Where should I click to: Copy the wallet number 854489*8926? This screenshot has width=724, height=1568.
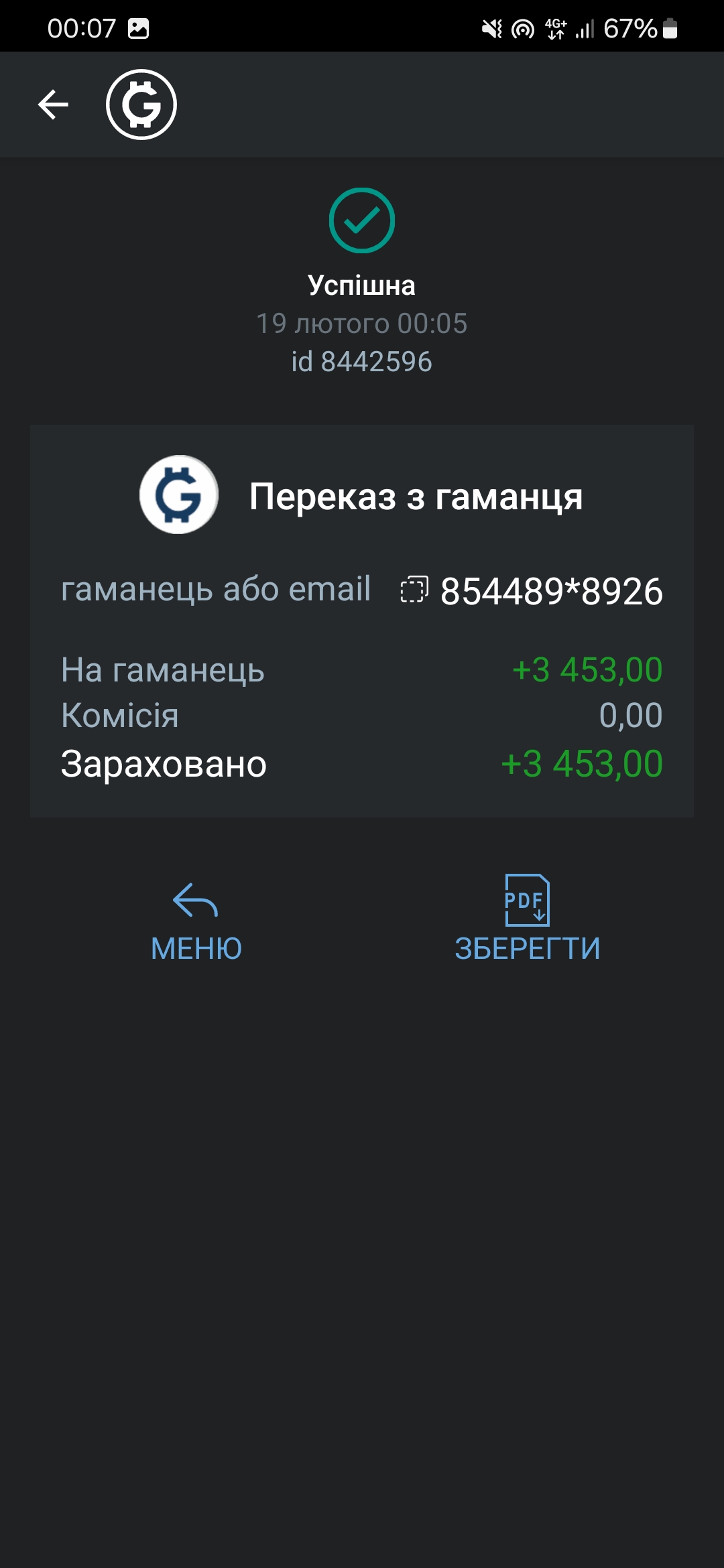tap(414, 590)
